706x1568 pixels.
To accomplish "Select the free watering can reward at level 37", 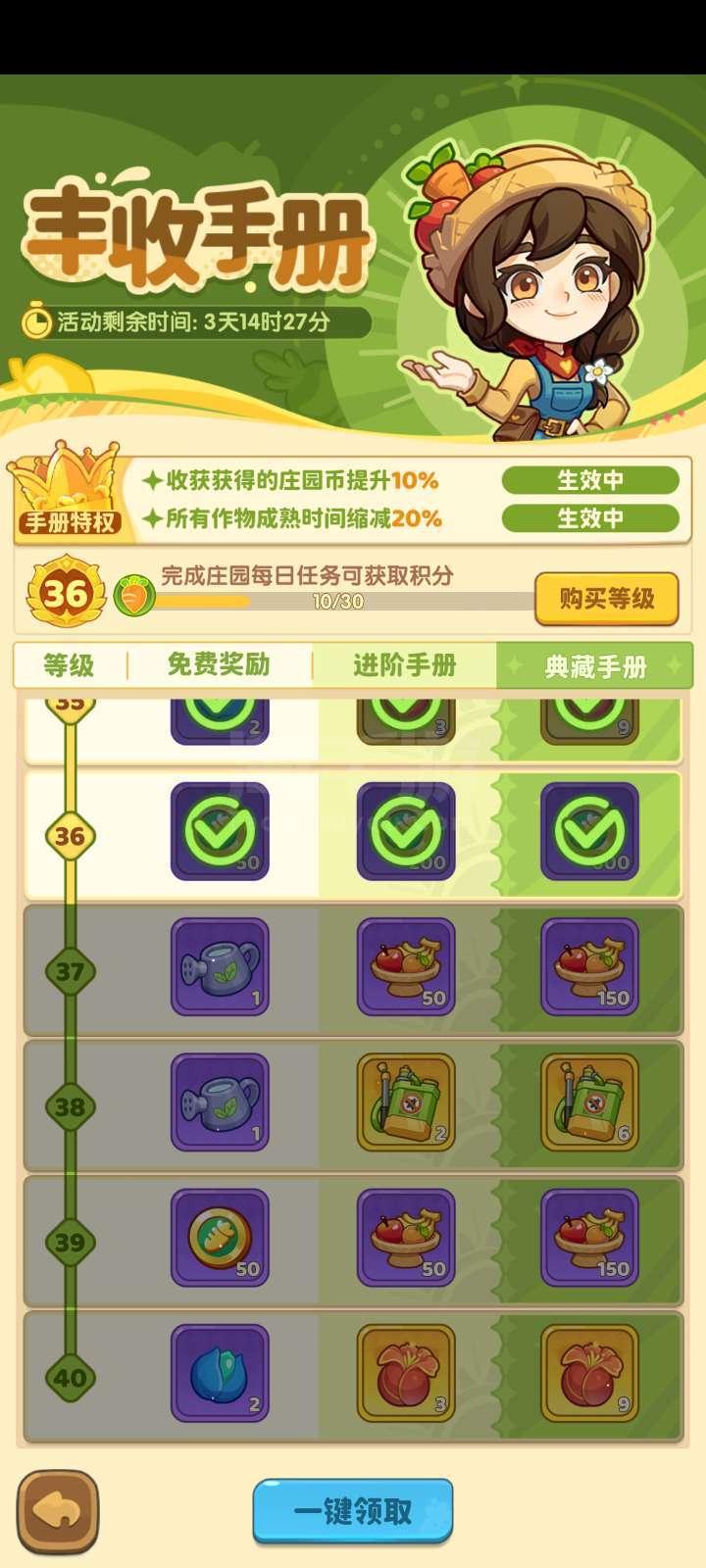I will pos(220,966).
